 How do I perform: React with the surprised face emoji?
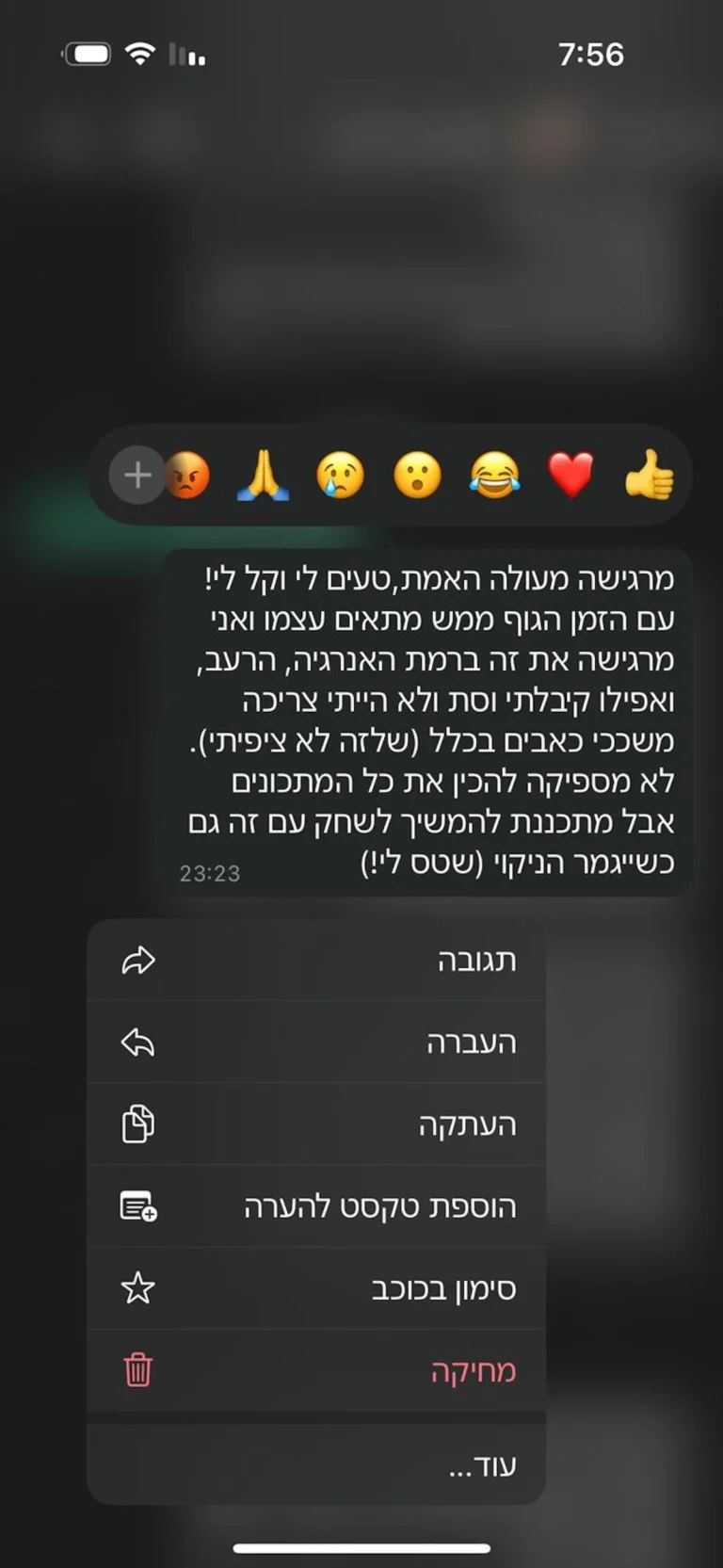pos(417,475)
